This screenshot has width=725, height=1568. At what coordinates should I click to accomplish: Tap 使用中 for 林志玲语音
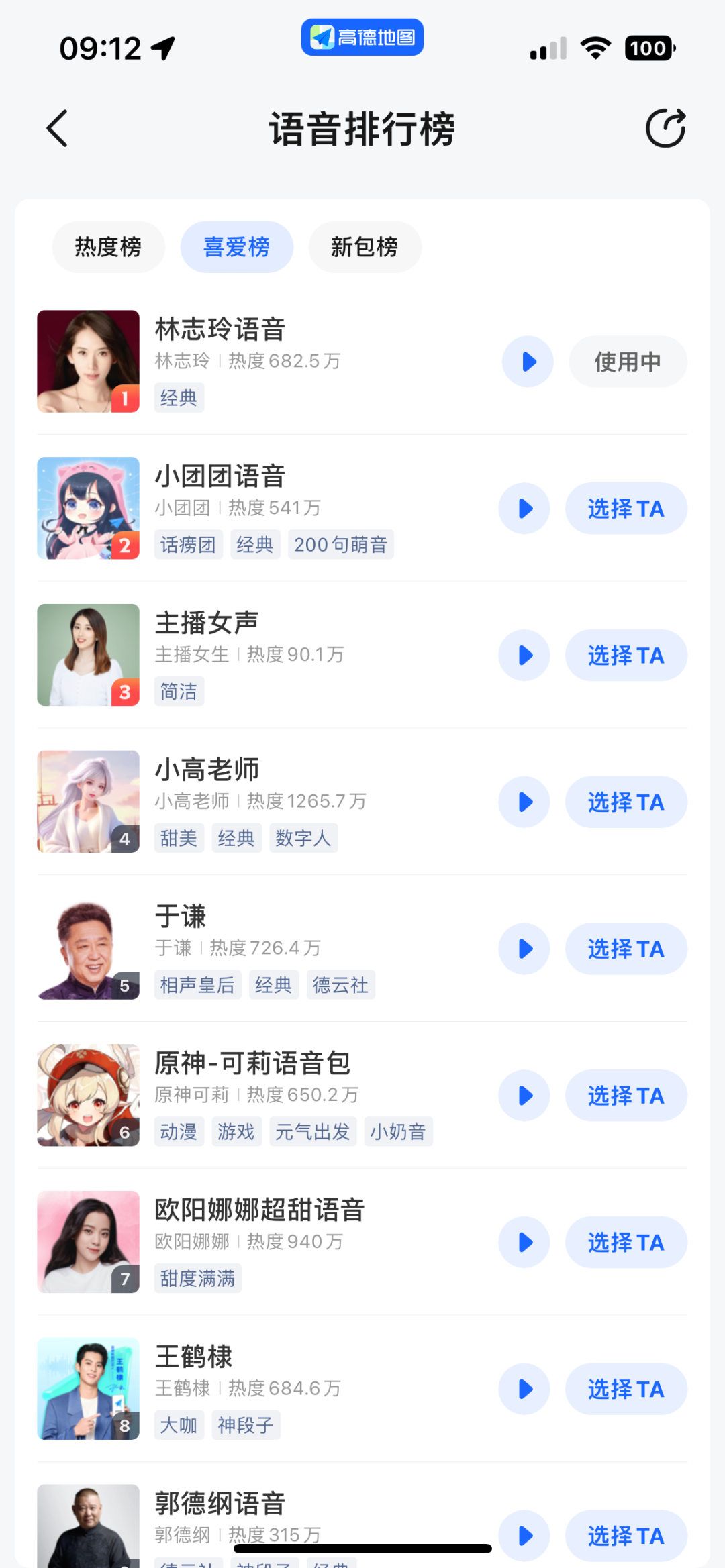point(628,362)
